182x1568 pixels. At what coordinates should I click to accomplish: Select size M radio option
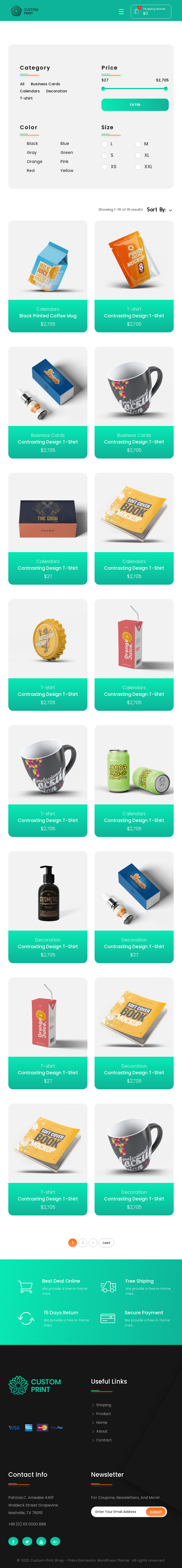click(138, 144)
